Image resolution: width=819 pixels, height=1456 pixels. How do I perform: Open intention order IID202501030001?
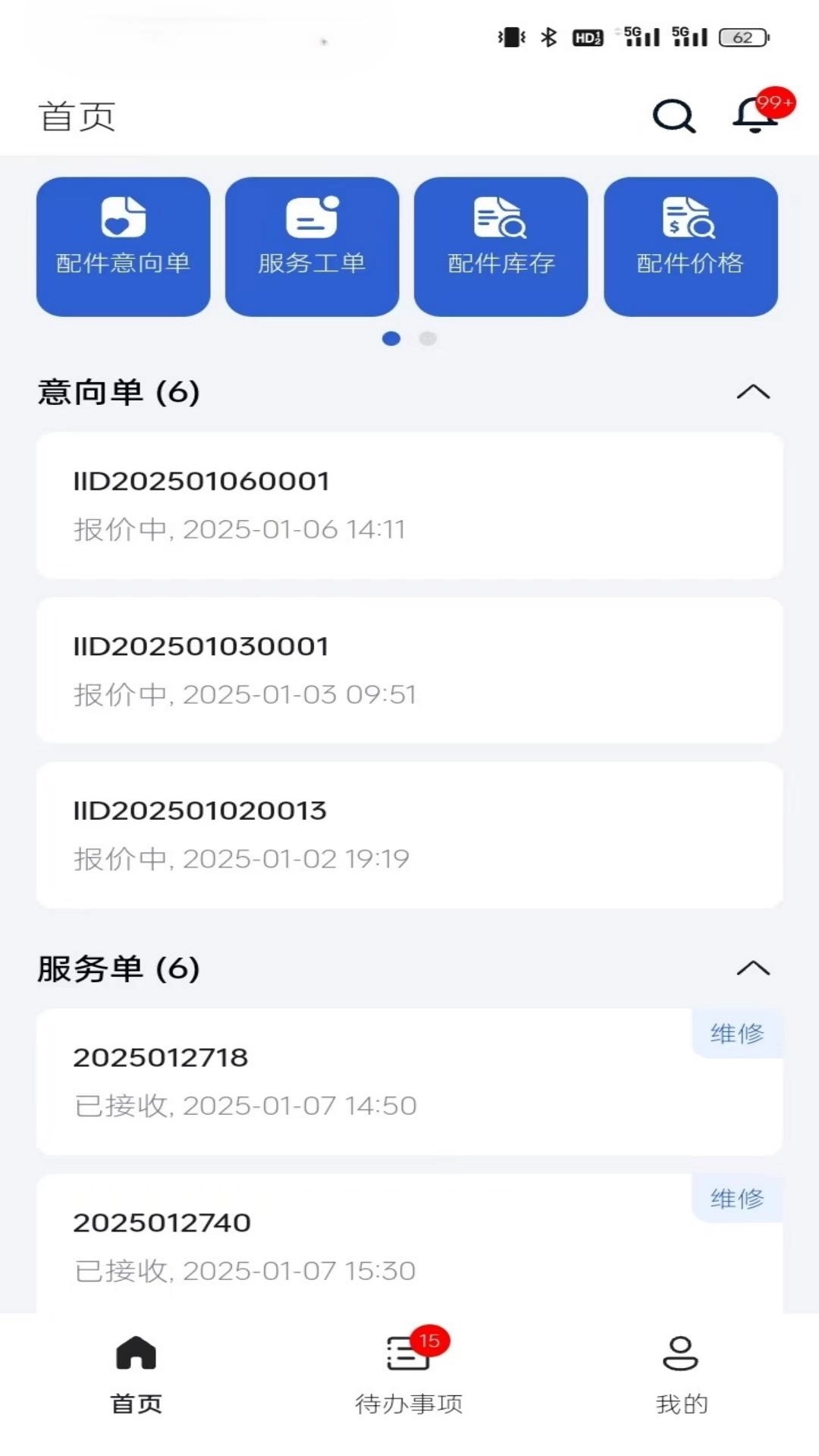(x=409, y=670)
